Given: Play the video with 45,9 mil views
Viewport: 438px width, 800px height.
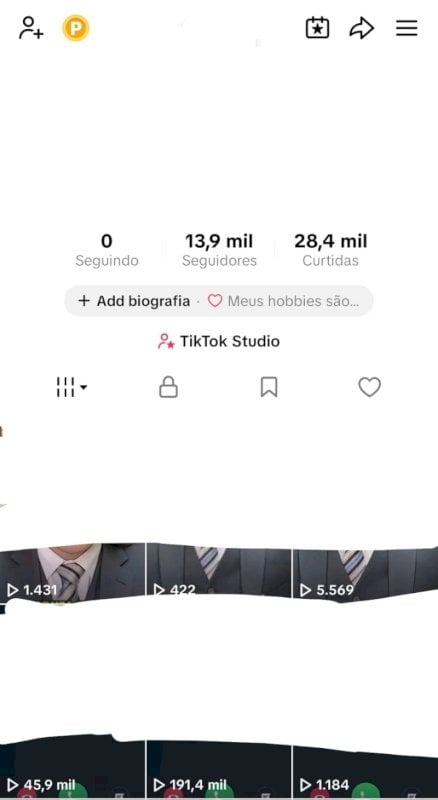Looking at the screenshot, I should (72, 767).
